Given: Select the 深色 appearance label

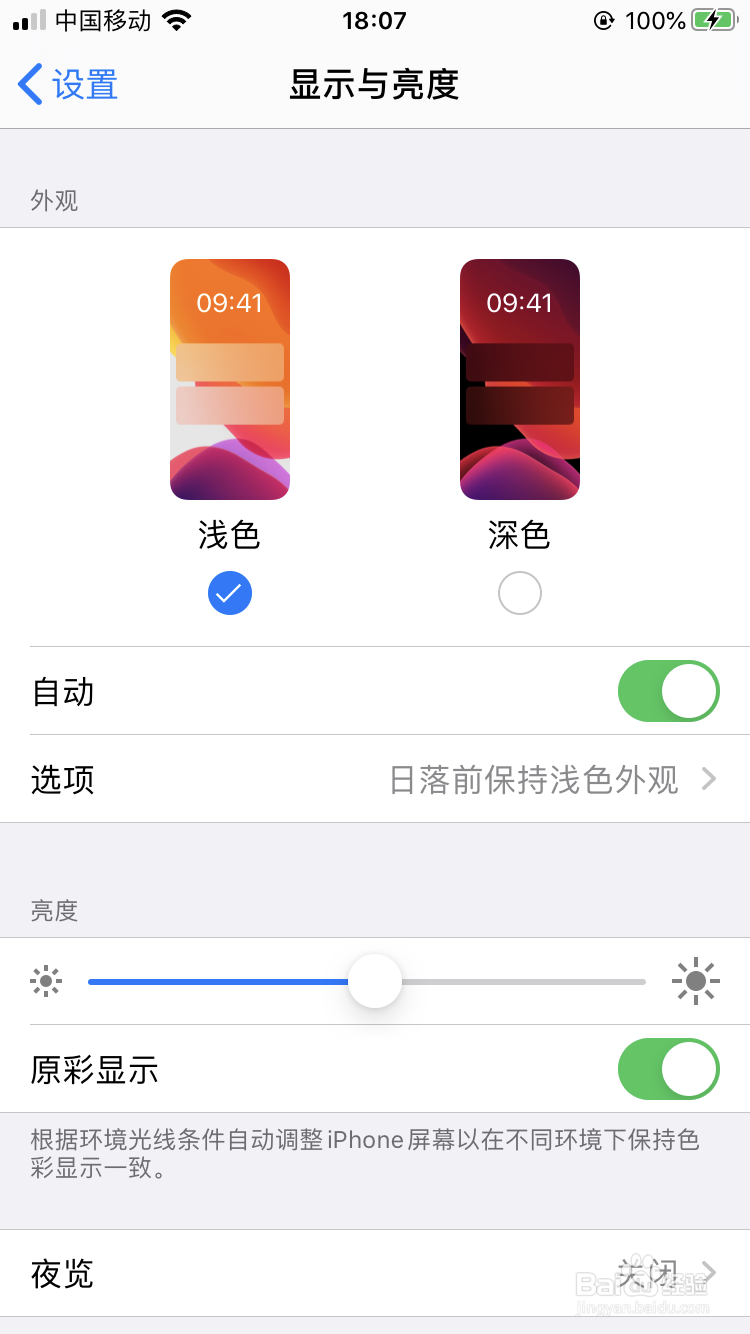Looking at the screenshot, I should coord(519,536).
